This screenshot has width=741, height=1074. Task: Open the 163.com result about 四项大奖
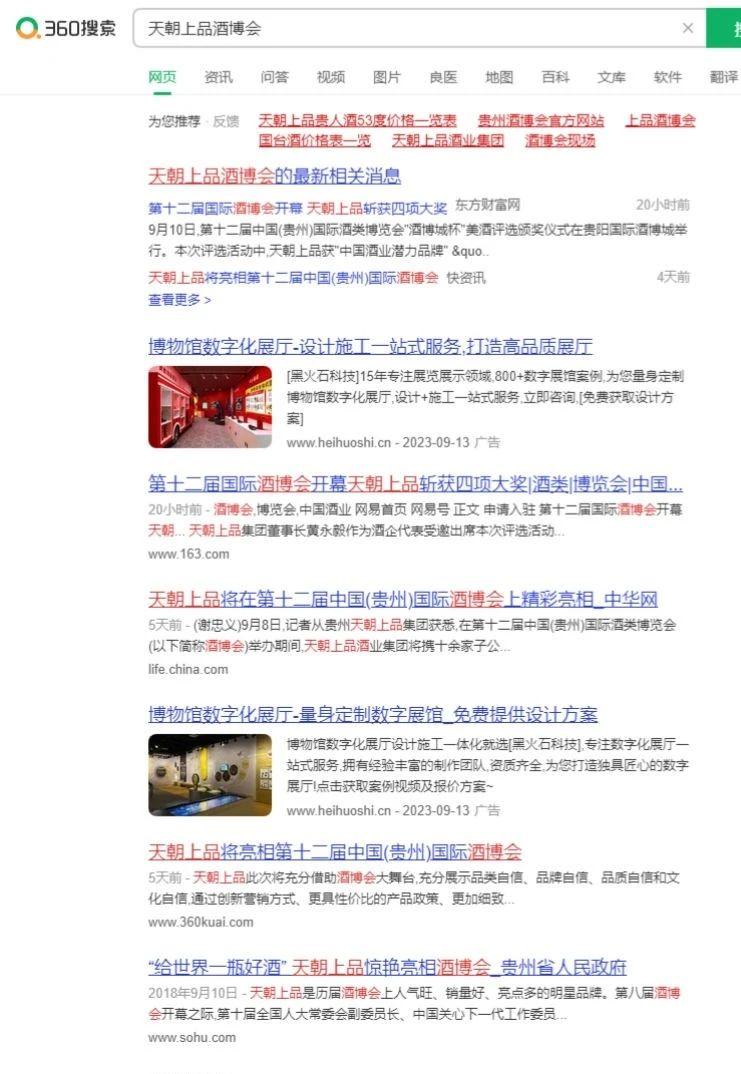(x=415, y=485)
